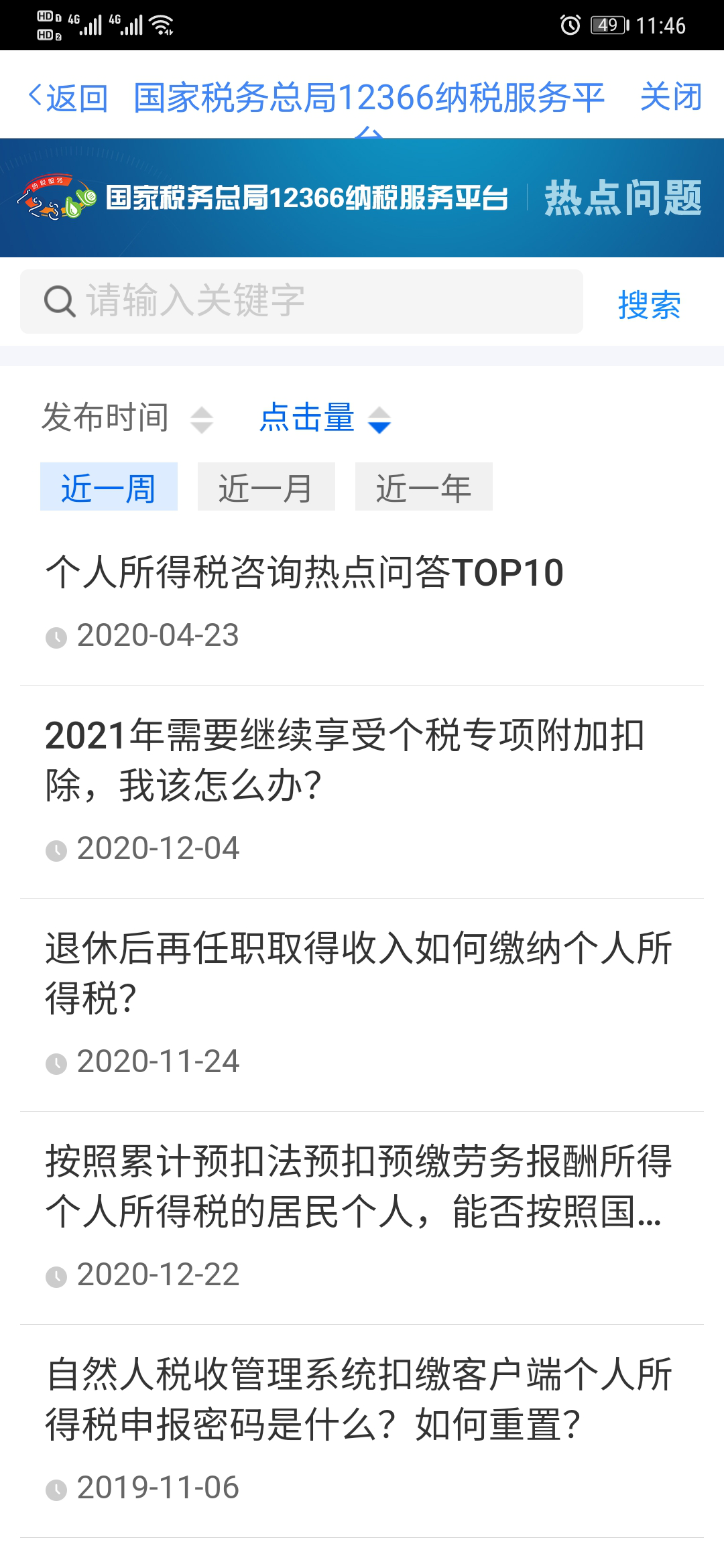Sort by 点击量
The width and height of the screenshot is (724, 1568).
(325, 418)
